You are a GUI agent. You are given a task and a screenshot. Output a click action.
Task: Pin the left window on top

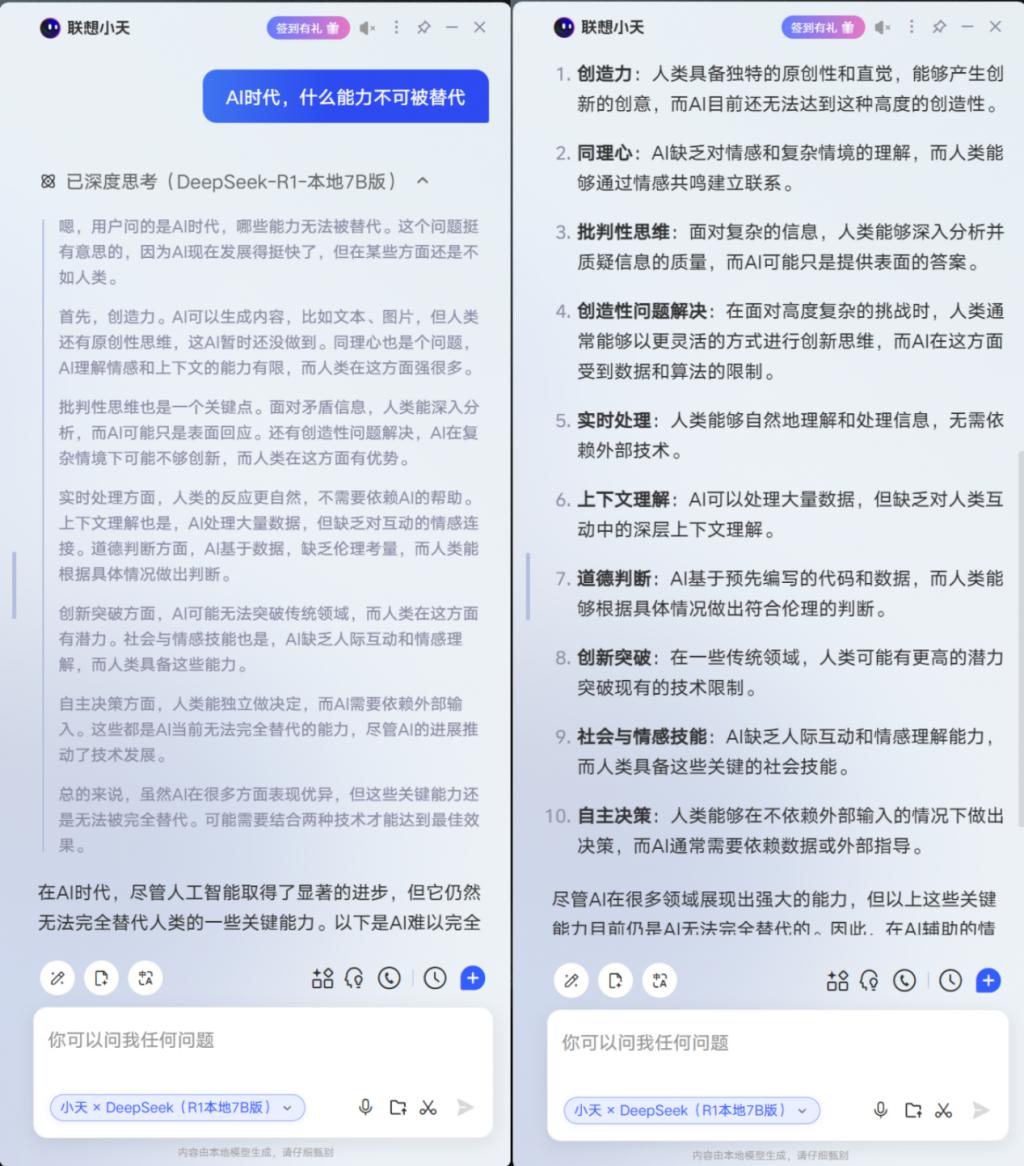coord(424,28)
